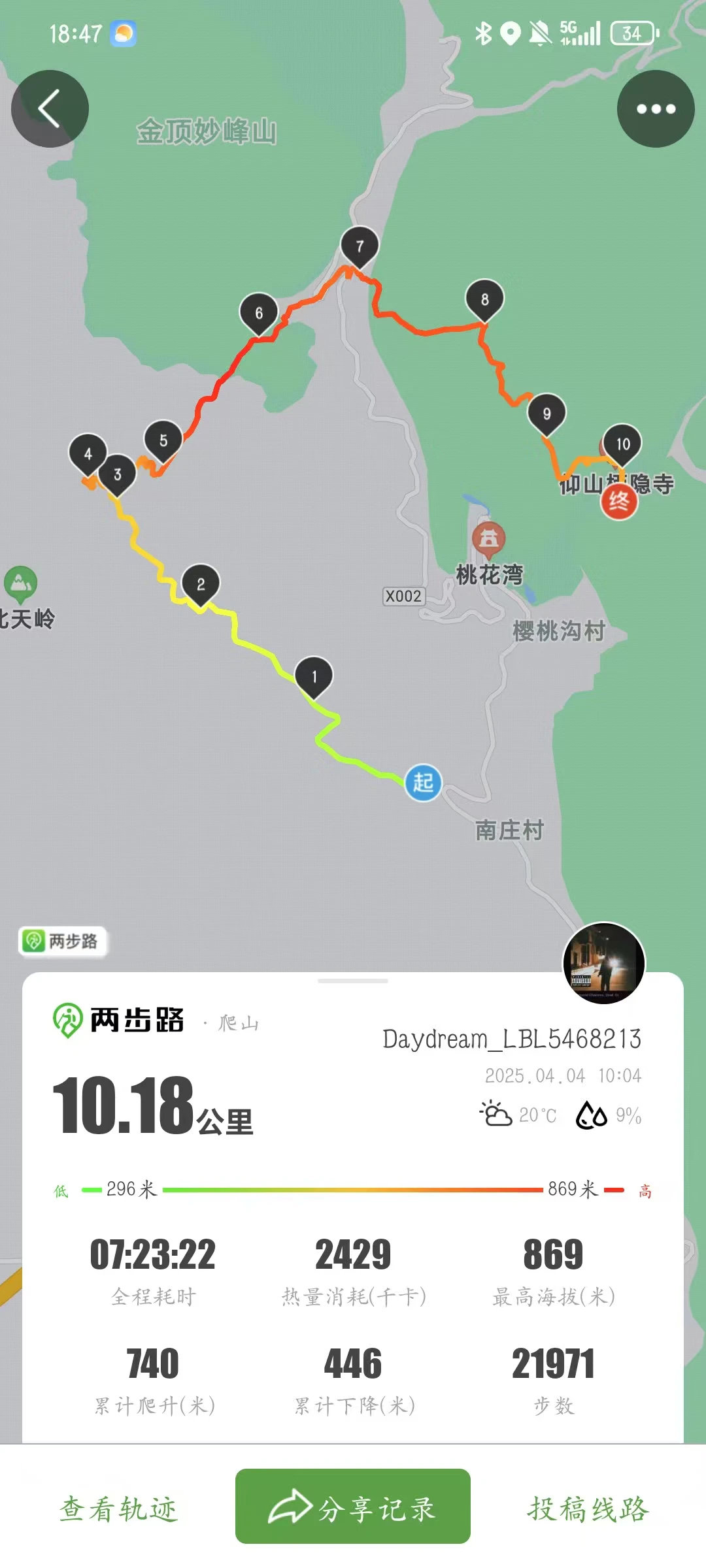Go back using the top-left arrow
Image resolution: width=706 pixels, height=1568 pixels.
[x=50, y=108]
